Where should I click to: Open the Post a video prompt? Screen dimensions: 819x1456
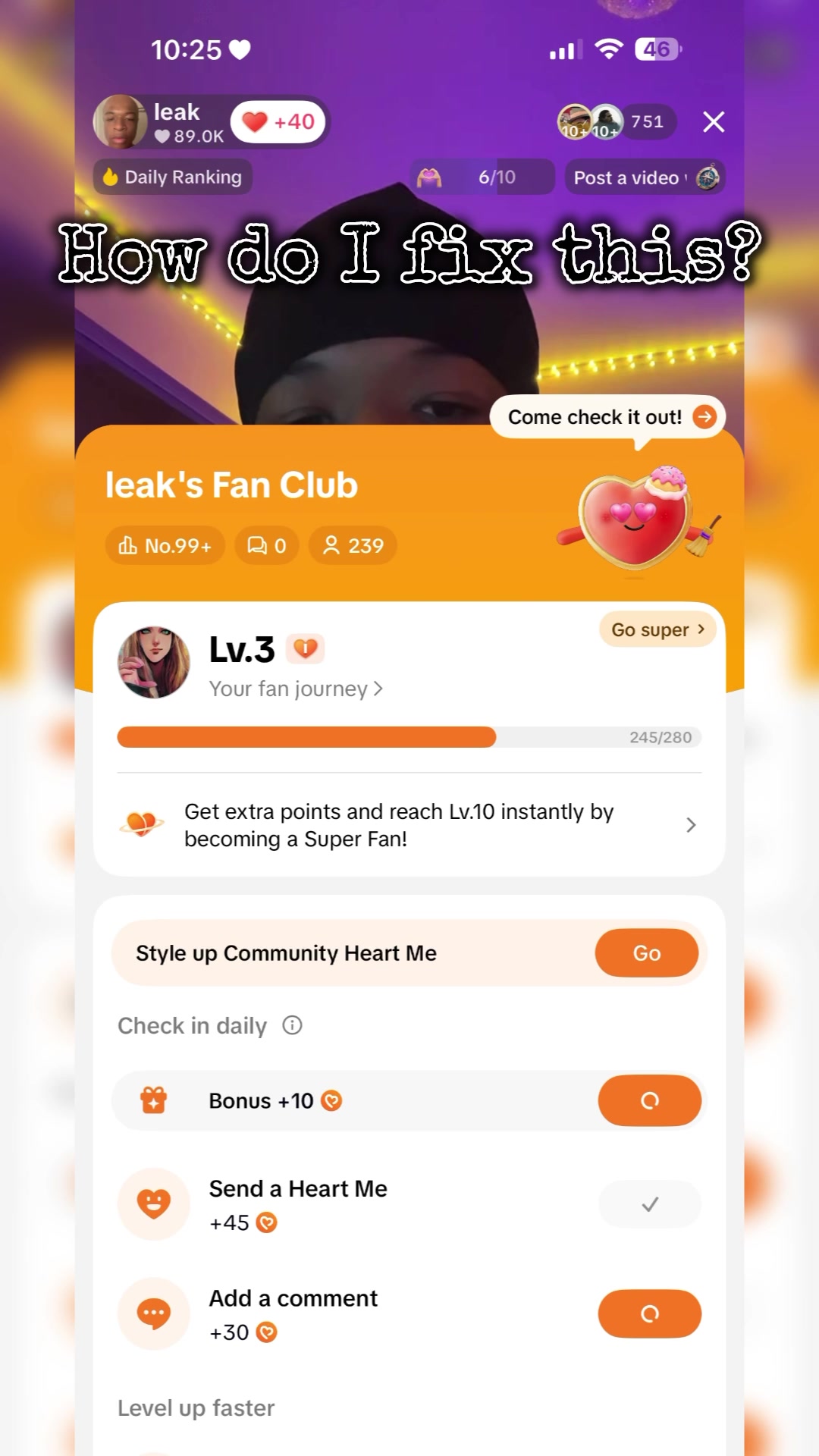pyautogui.click(x=645, y=177)
